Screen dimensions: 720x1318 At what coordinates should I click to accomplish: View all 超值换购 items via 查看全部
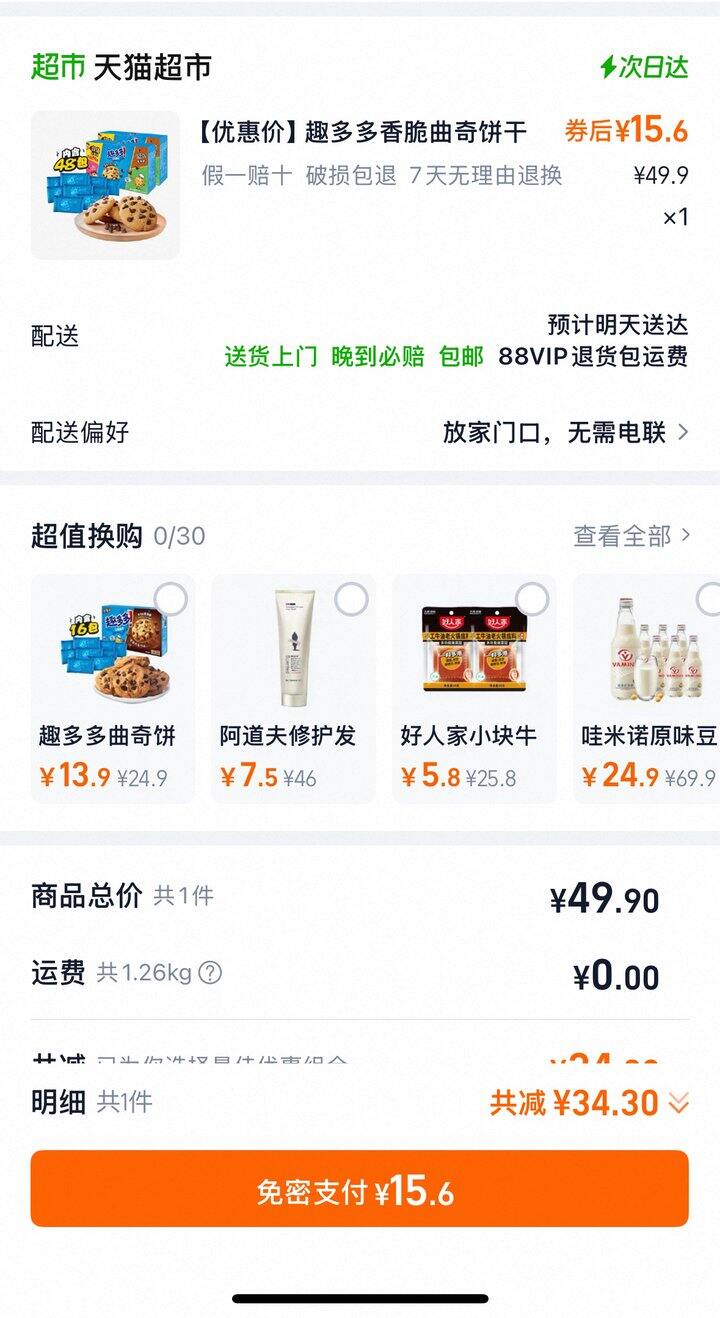(631, 536)
